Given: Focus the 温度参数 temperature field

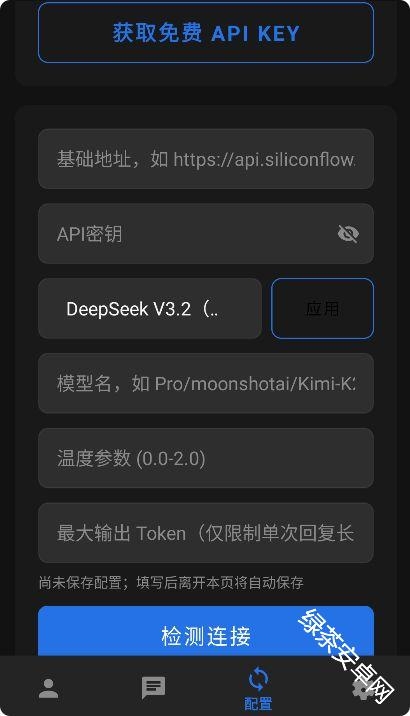Looking at the screenshot, I should pyautogui.click(x=205, y=458).
